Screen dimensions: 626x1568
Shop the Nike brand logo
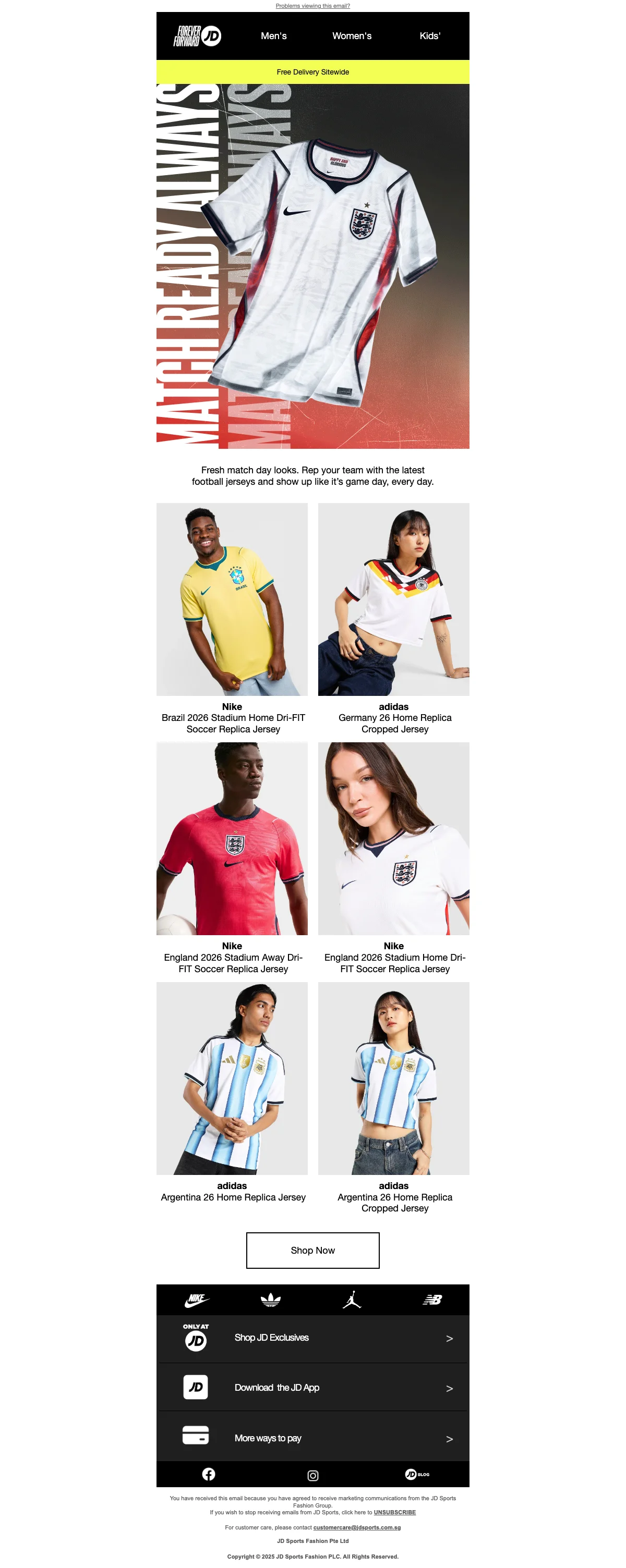point(197,1300)
